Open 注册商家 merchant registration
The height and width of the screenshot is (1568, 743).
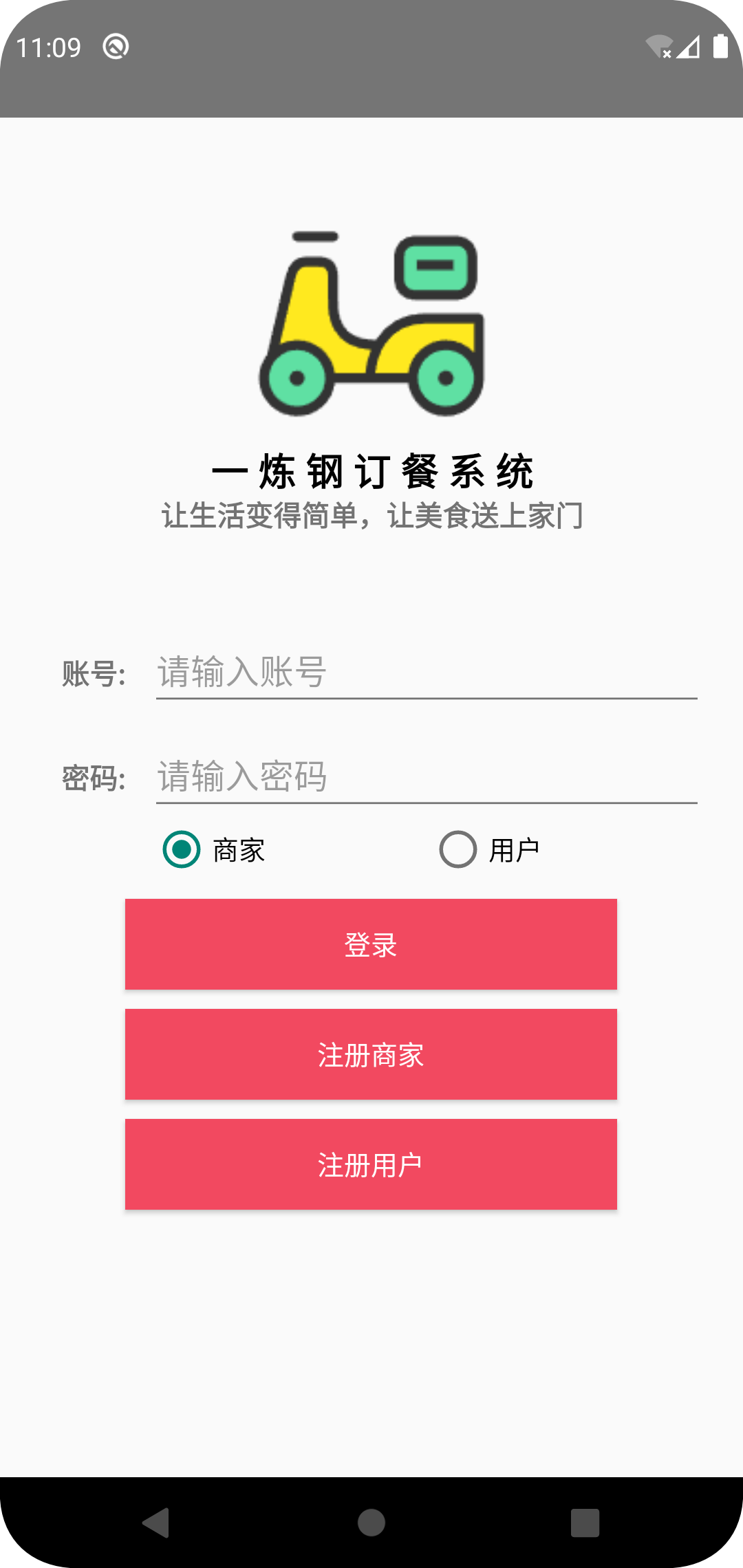pos(371,1054)
